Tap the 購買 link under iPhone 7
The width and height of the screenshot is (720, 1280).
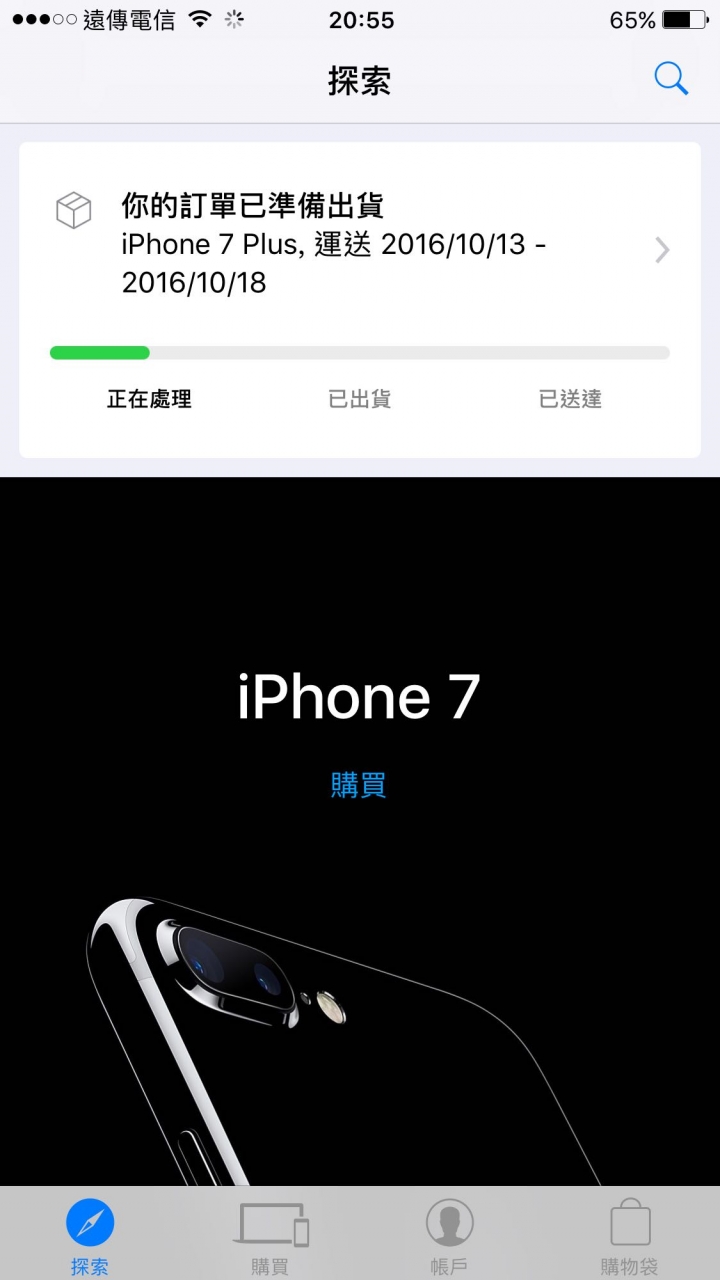tap(358, 785)
